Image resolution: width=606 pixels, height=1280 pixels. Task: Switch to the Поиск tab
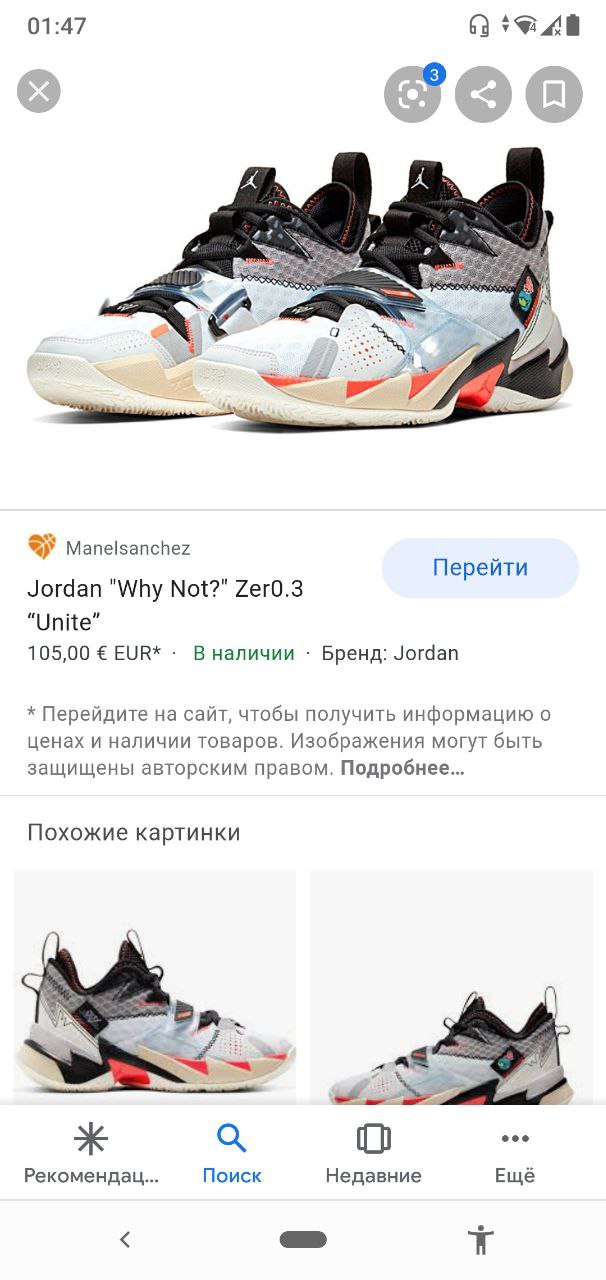point(232,1154)
